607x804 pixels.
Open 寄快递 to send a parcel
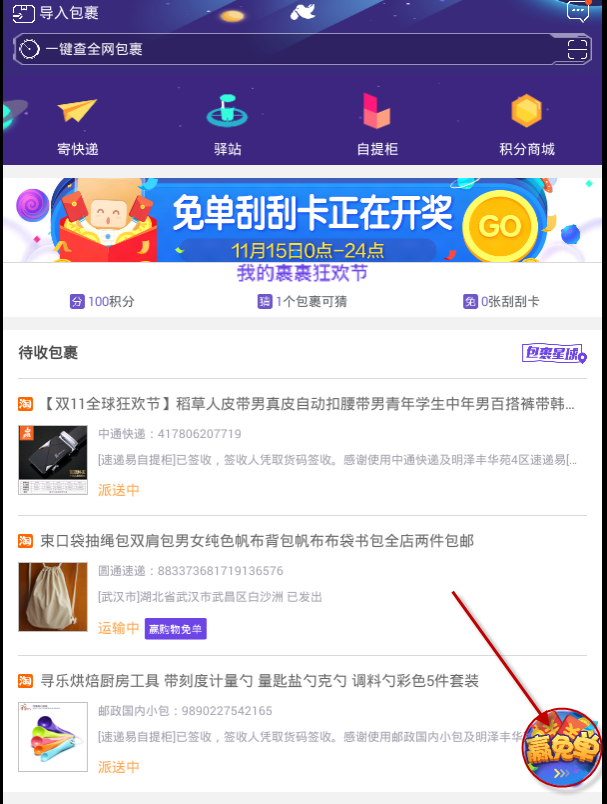(77, 126)
